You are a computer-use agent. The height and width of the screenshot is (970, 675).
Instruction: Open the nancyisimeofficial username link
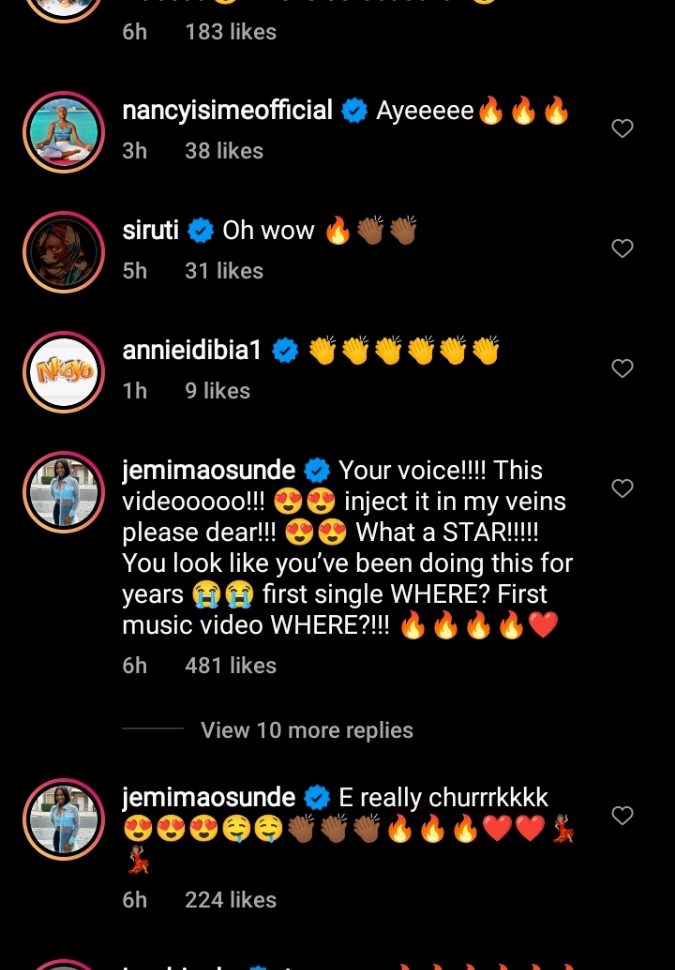pos(227,111)
